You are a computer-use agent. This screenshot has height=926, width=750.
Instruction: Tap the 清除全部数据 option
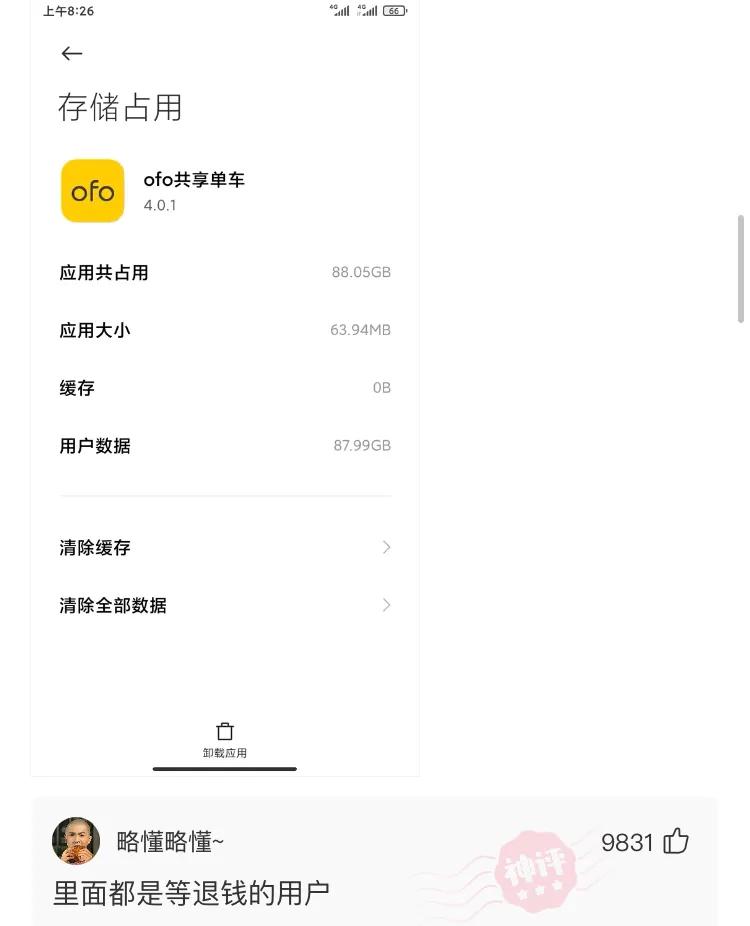(x=113, y=605)
